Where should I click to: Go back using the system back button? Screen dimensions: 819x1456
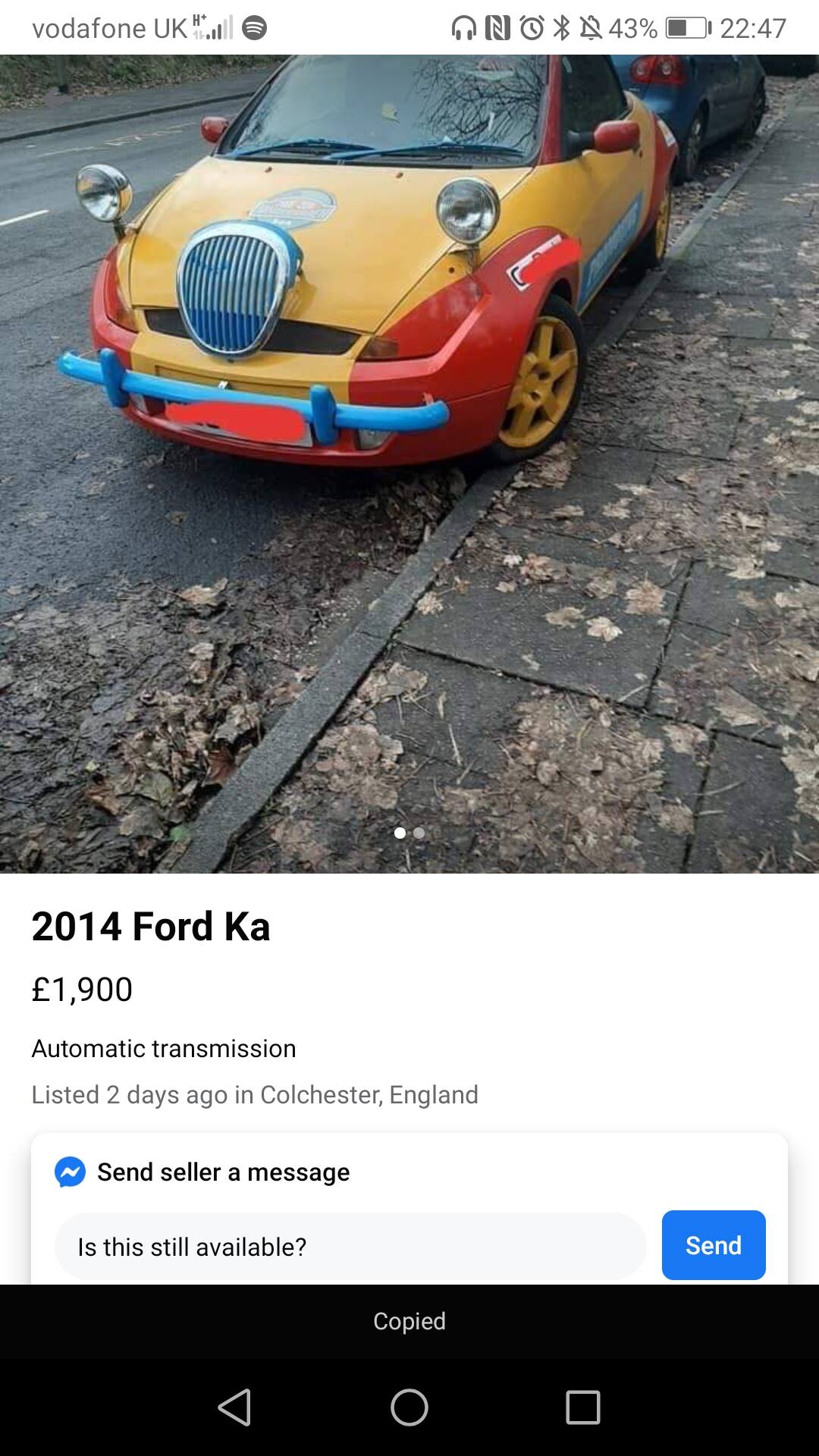tap(234, 1407)
